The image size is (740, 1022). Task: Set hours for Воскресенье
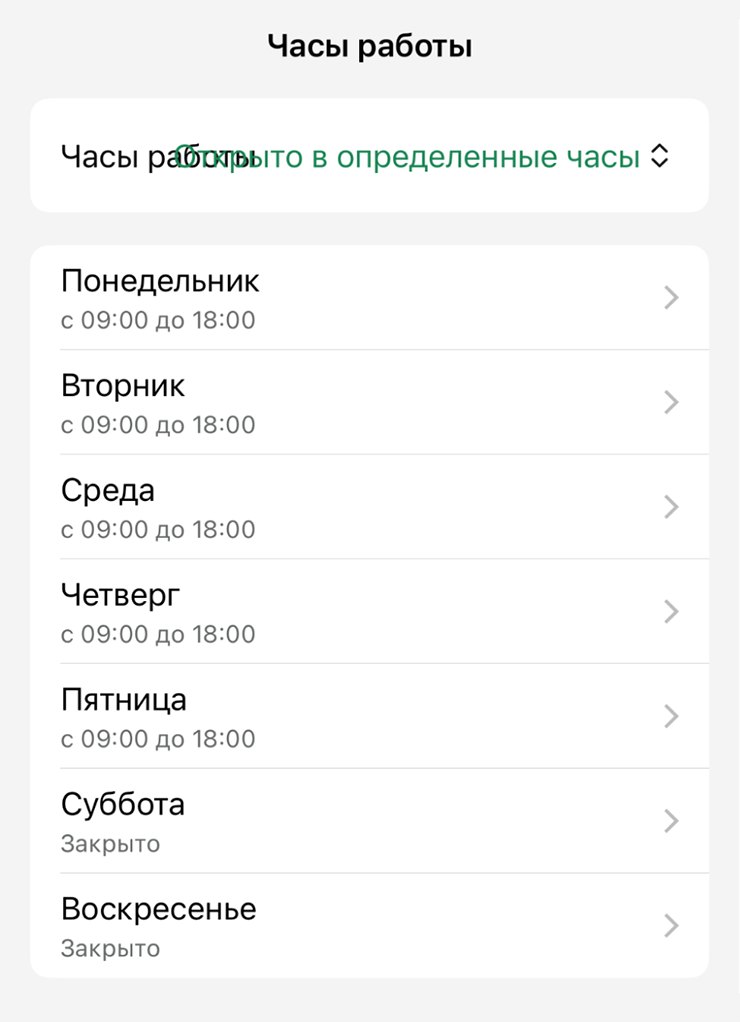[369, 925]
